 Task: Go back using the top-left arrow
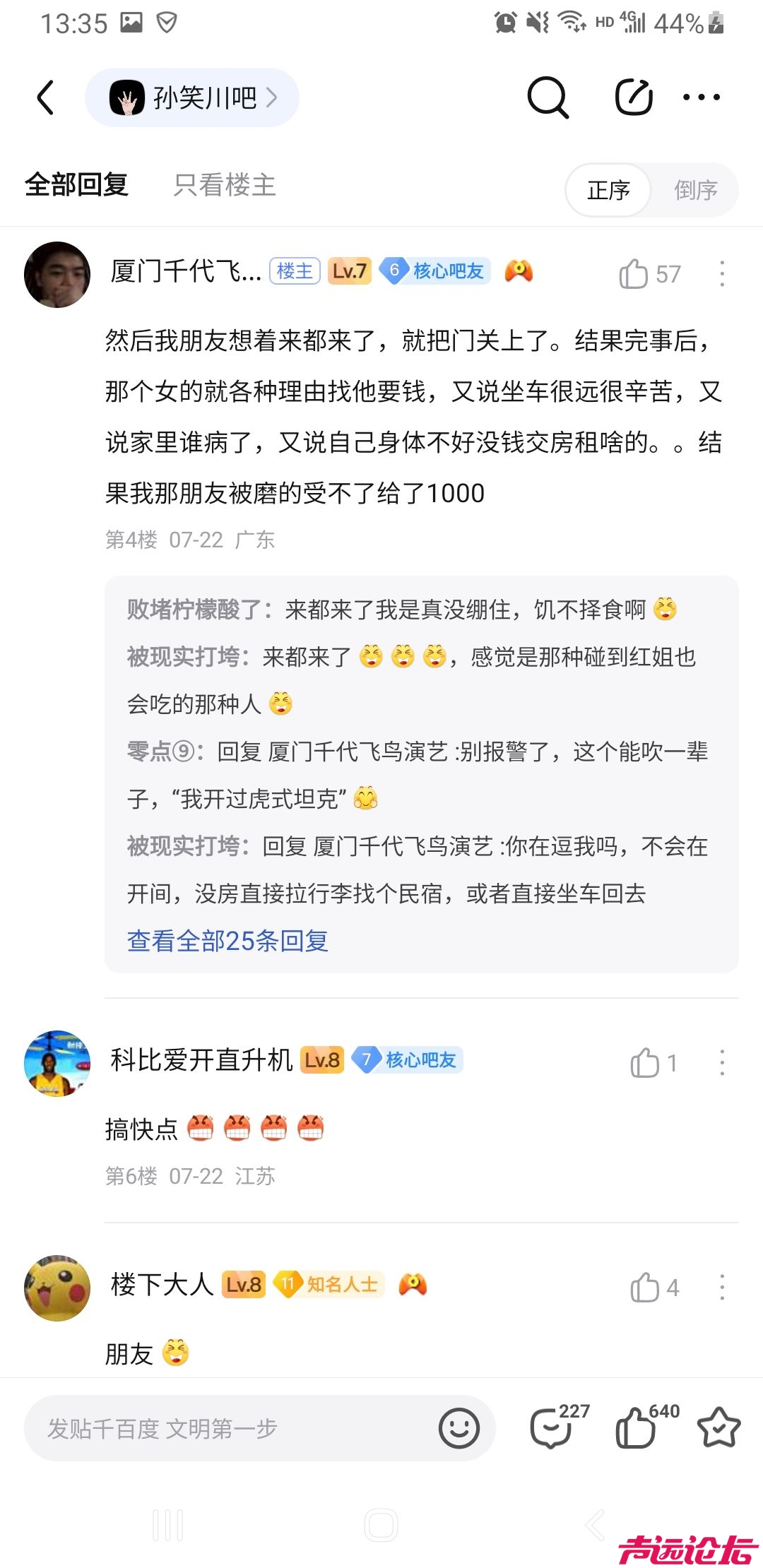(46, 97)
